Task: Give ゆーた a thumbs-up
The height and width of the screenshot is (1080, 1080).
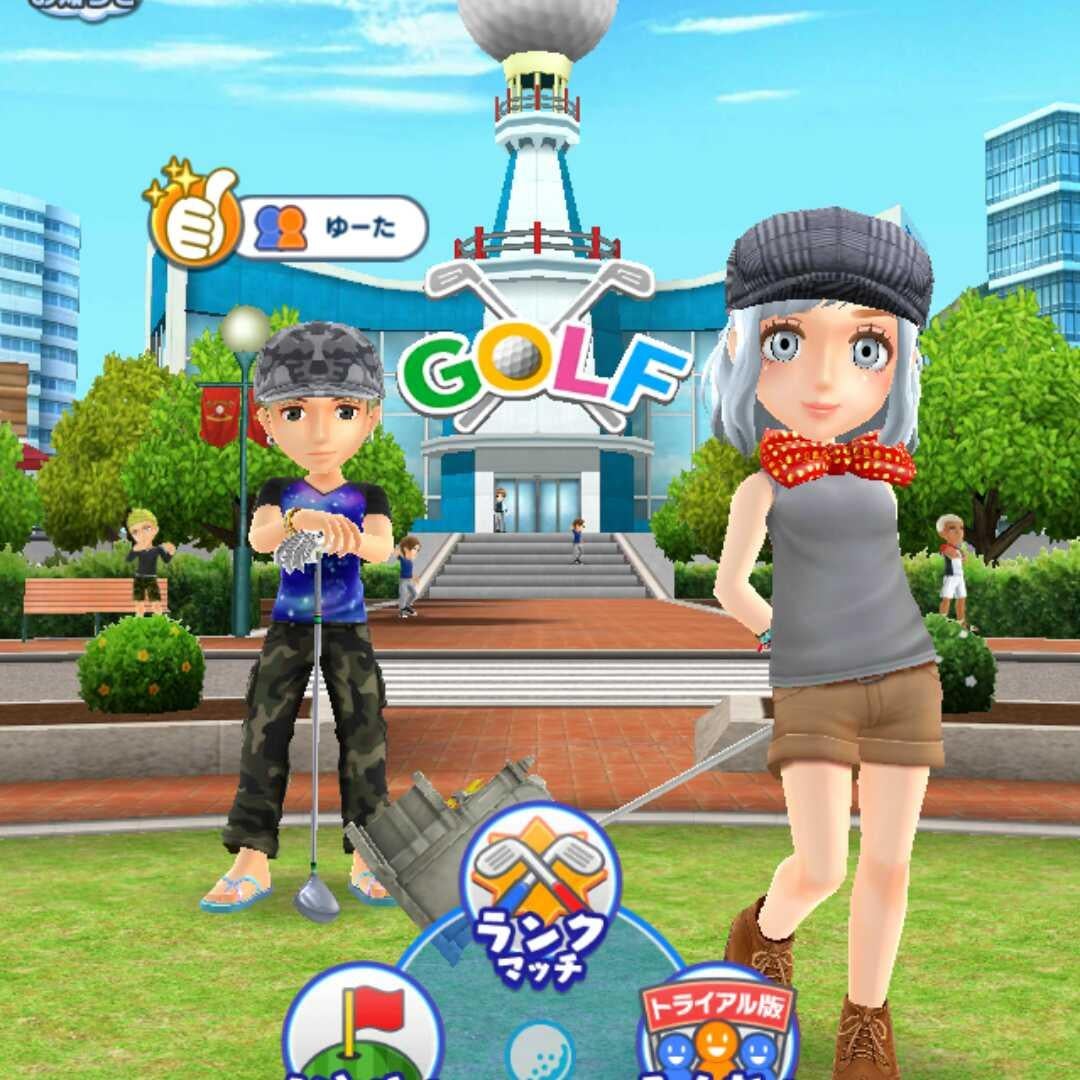Action: click(197, 216)
